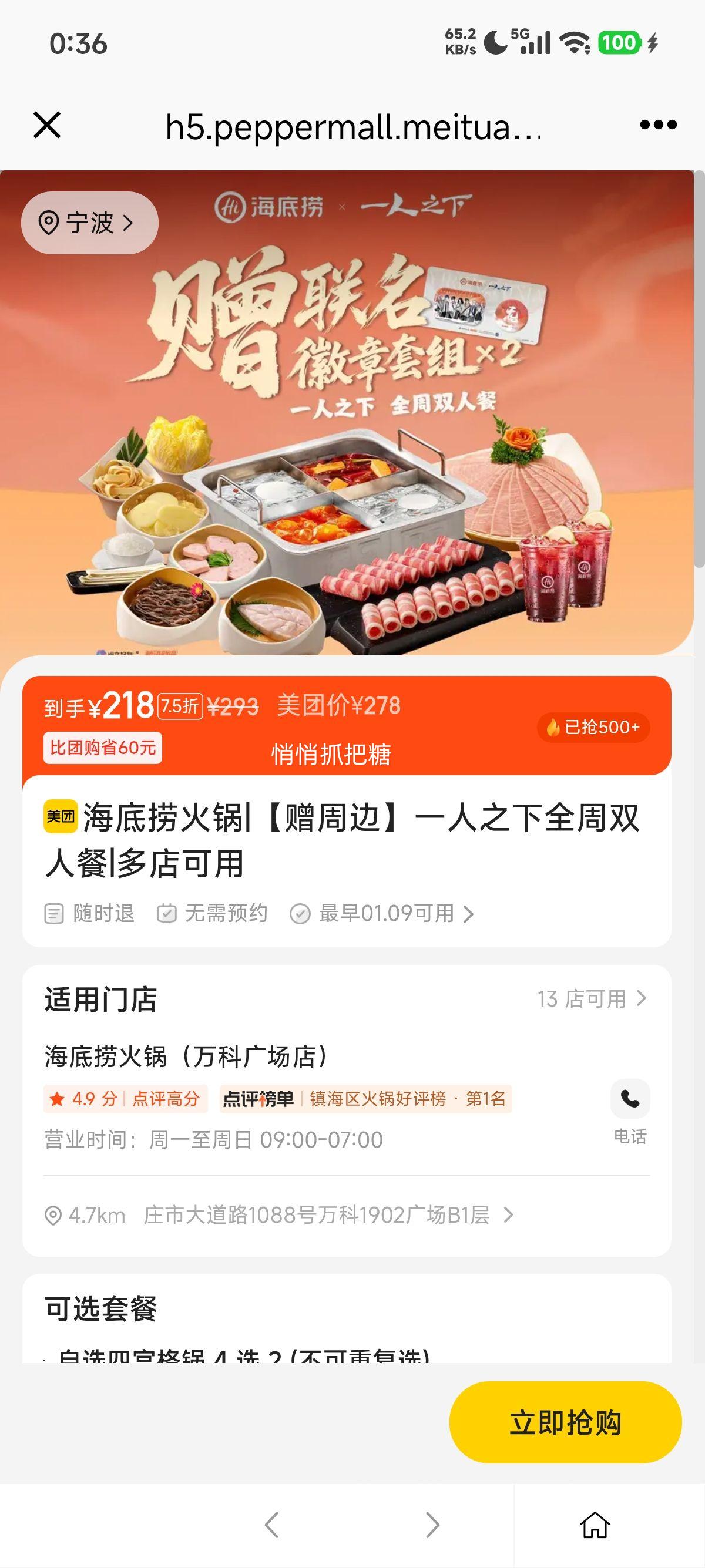Tap the location pin icon beside 宁波
This screenshot has height=1568, width=705.
(x=50, y=222)
